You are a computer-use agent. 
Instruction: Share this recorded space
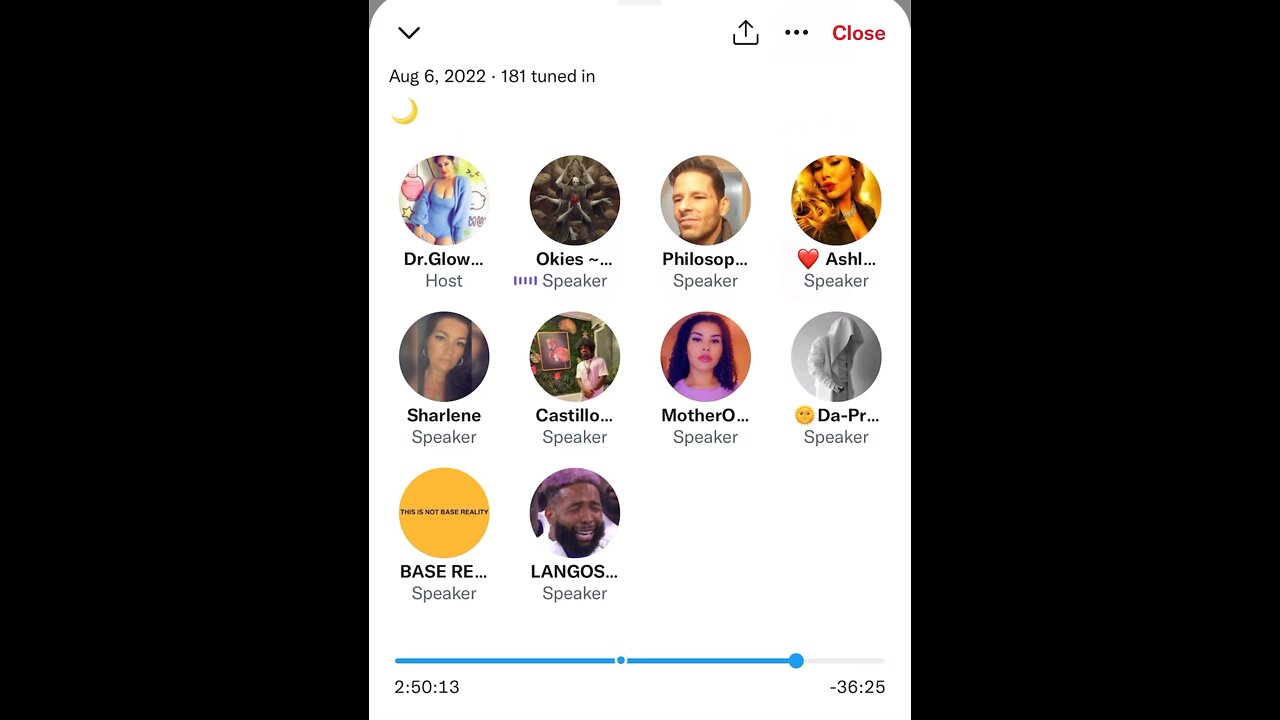[x=745, y=33]
